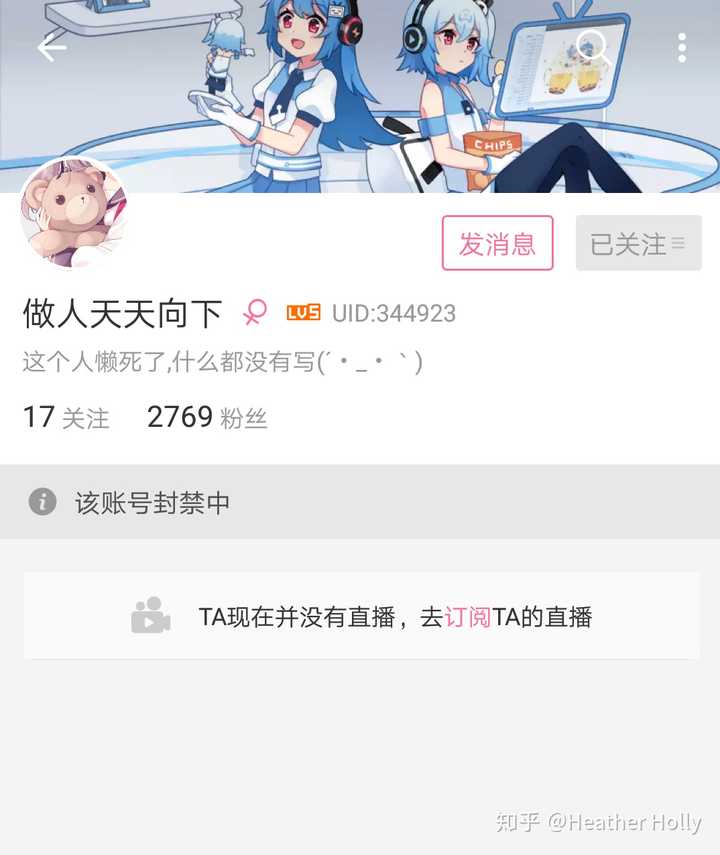The height and width of the screenshot is (855, 720).
Task: Go back using the top-left arrow
Action: [51, 47]
